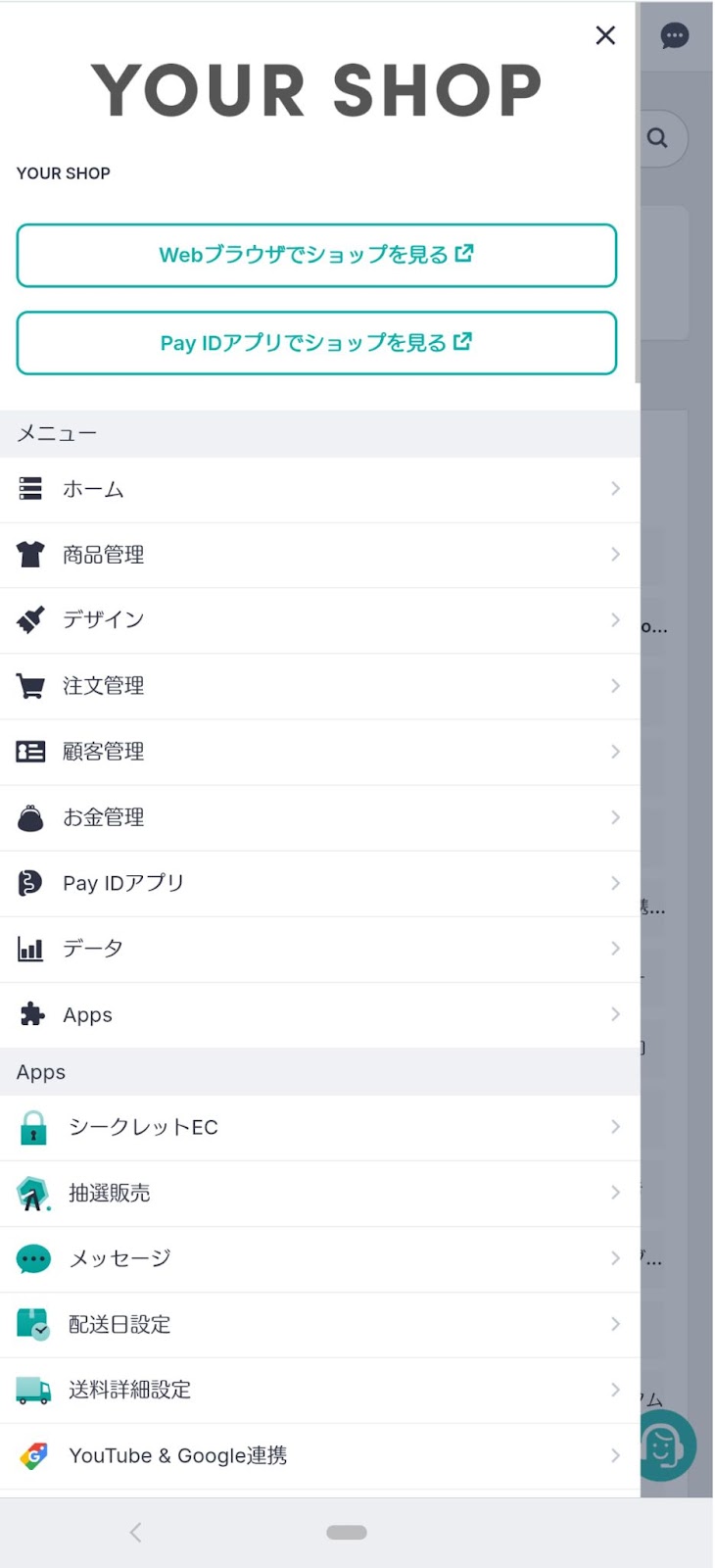Select 顧客管理 in menu
This screenshot has height=1568, width=715.
point(319,752)
